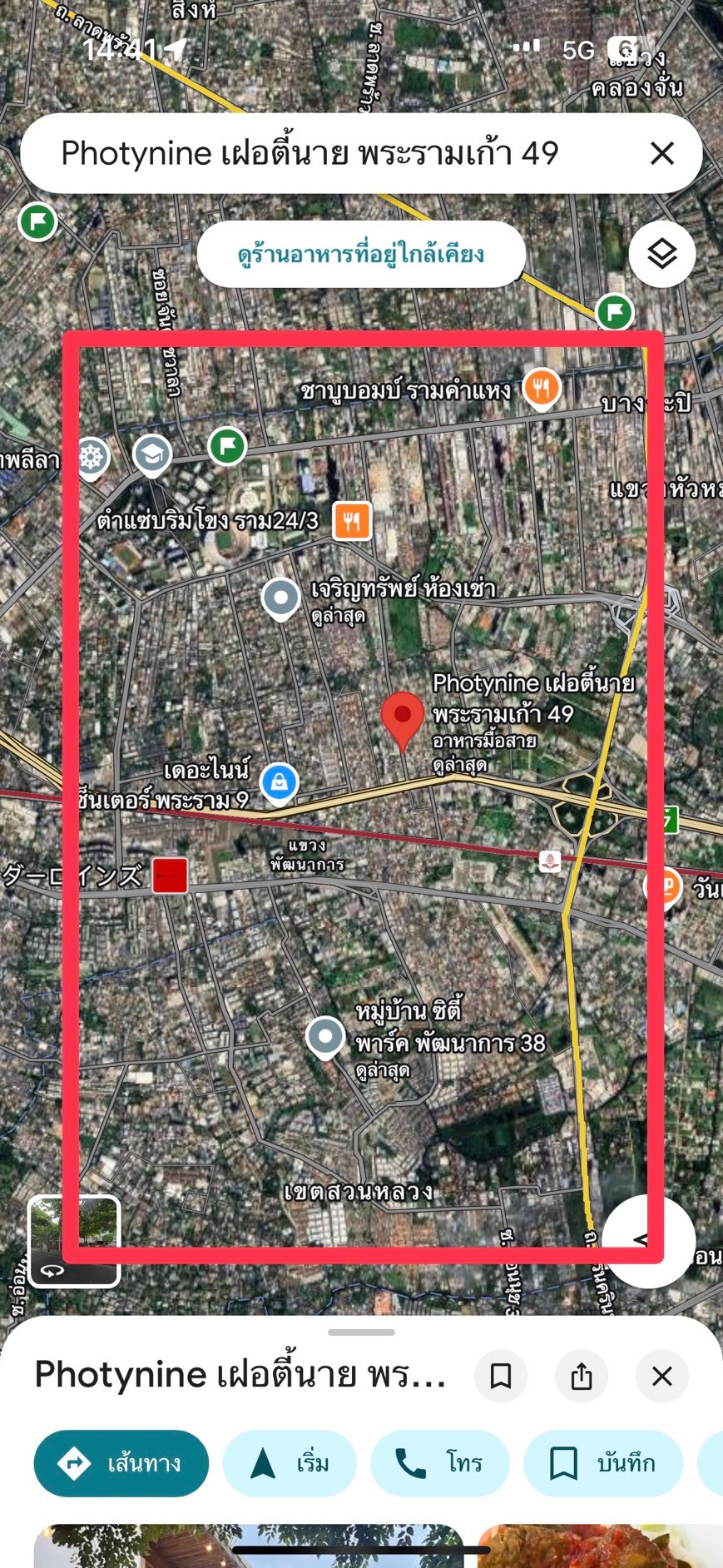The image size is (723, 1568).
Task: Open the Street View thumbnail
Action: point(74,1240)
